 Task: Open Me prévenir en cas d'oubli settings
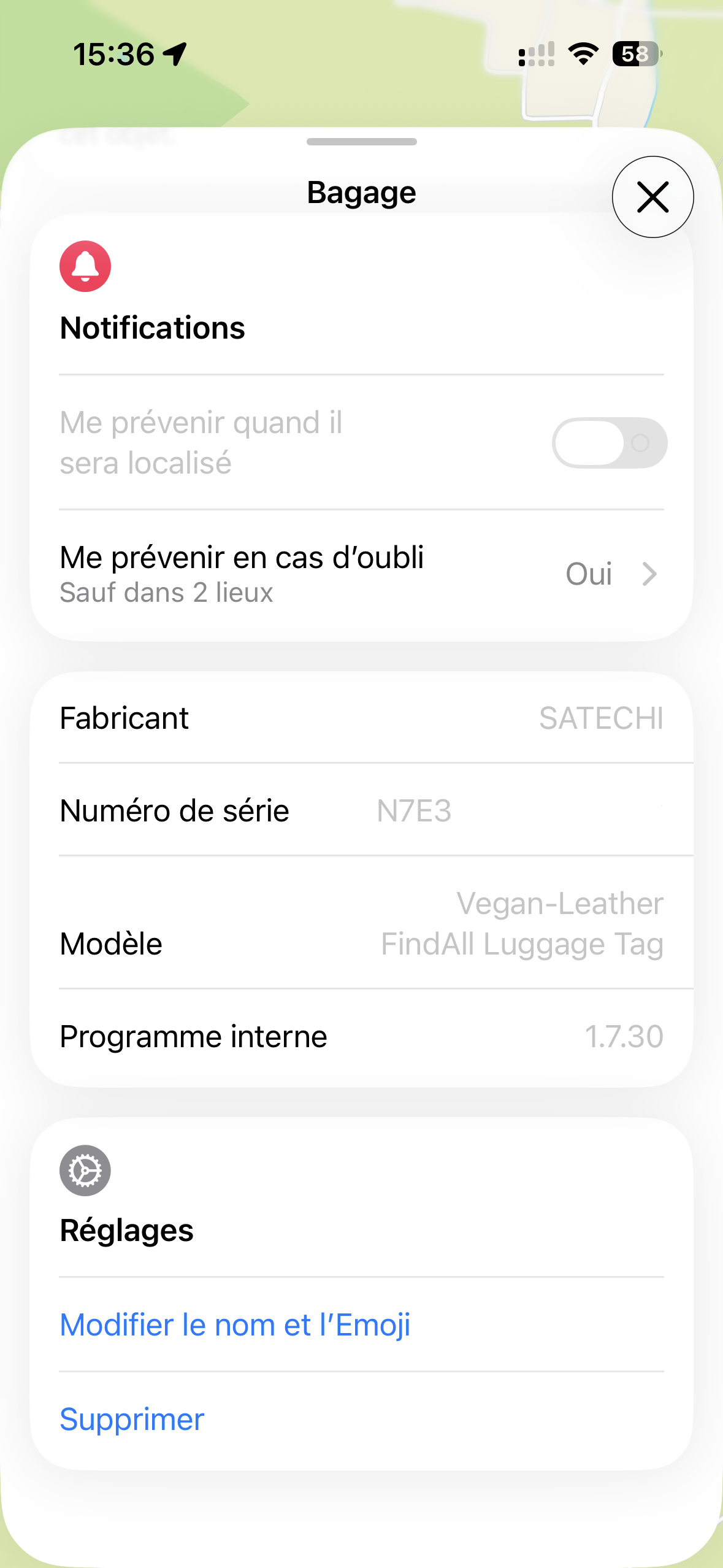(361, 574)
